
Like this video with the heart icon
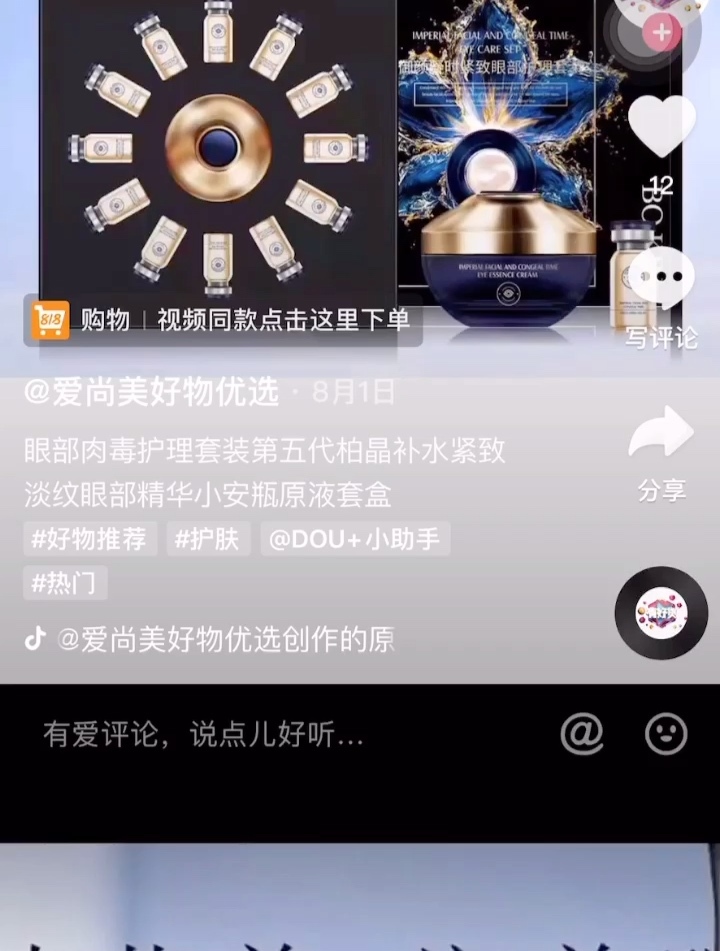click(661, 127)
